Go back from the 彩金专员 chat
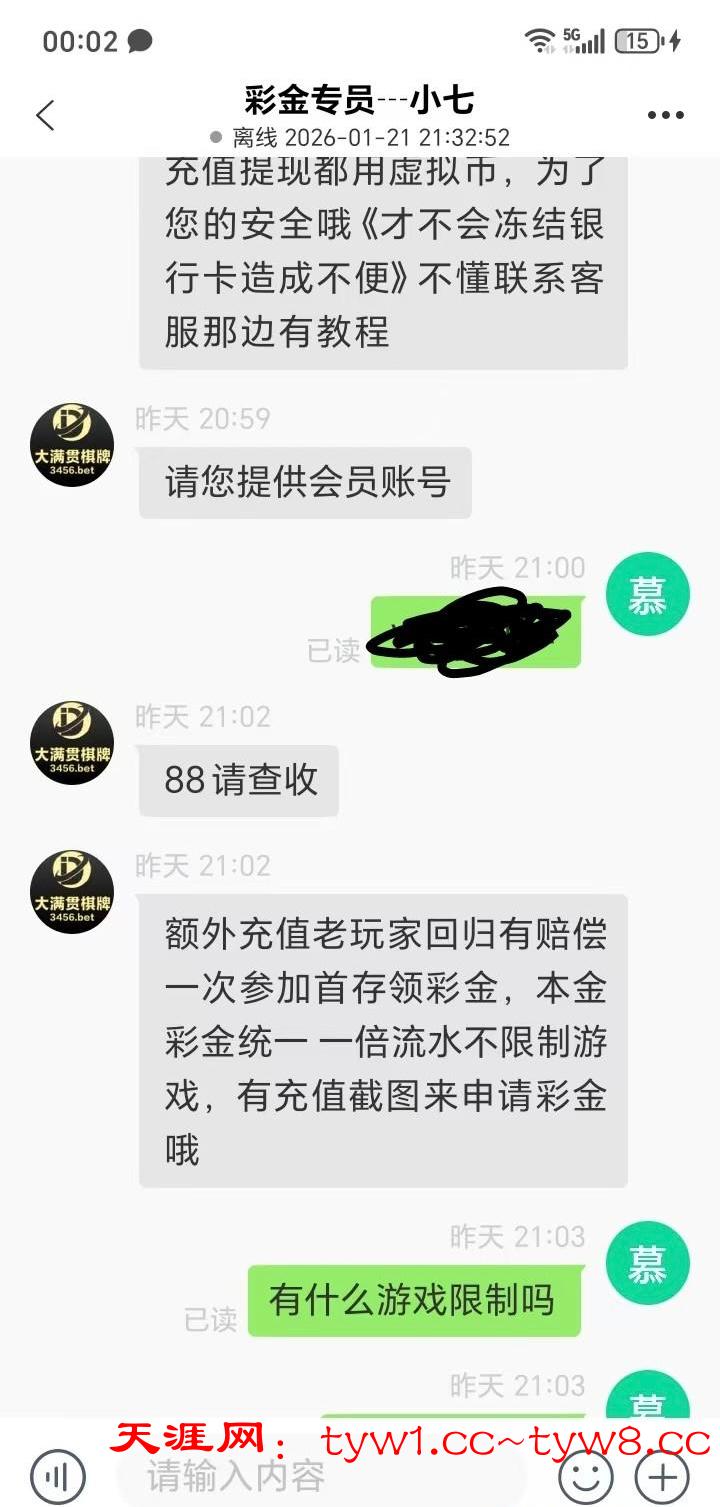Viewport: 720px width, 1507px height. tap(45, 116)
